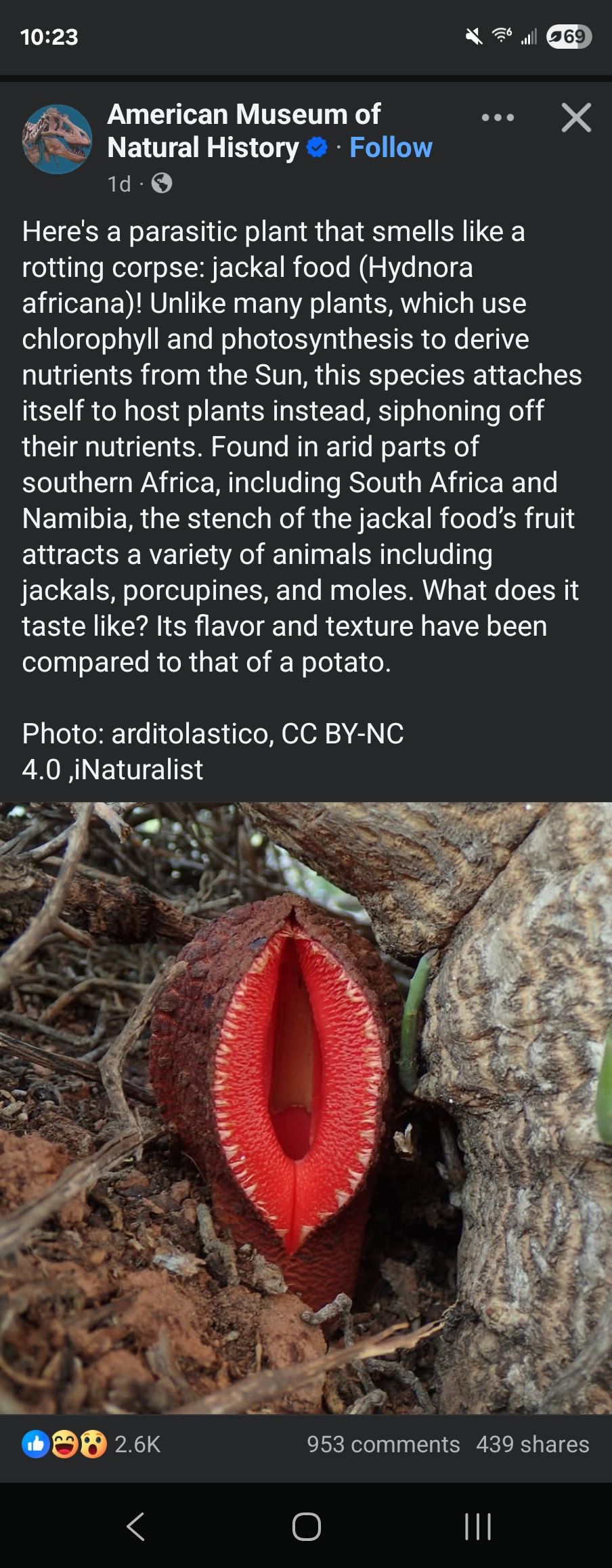Go to the home screen

306,1526
